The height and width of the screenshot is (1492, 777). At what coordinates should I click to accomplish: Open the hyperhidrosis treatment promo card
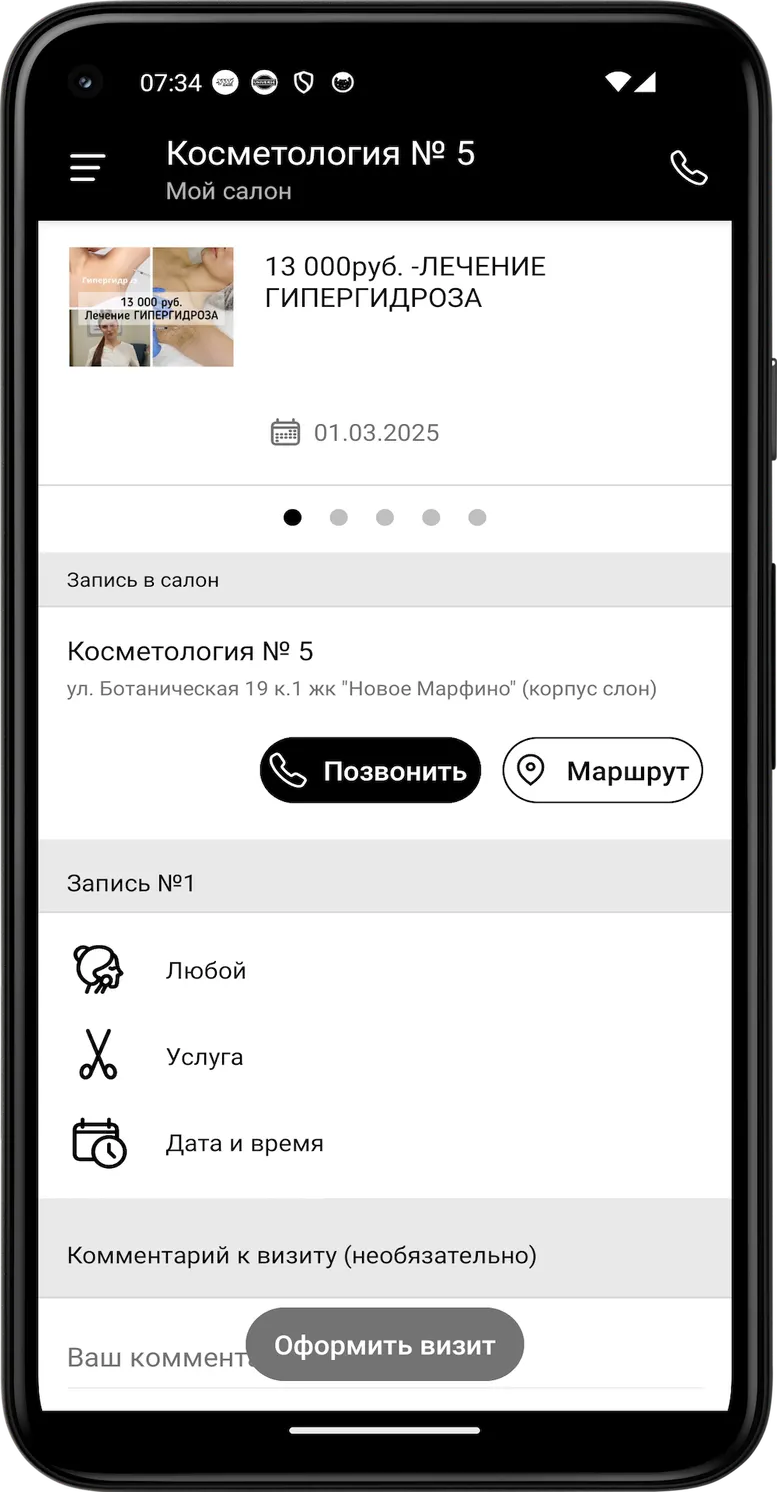point(385,353)
